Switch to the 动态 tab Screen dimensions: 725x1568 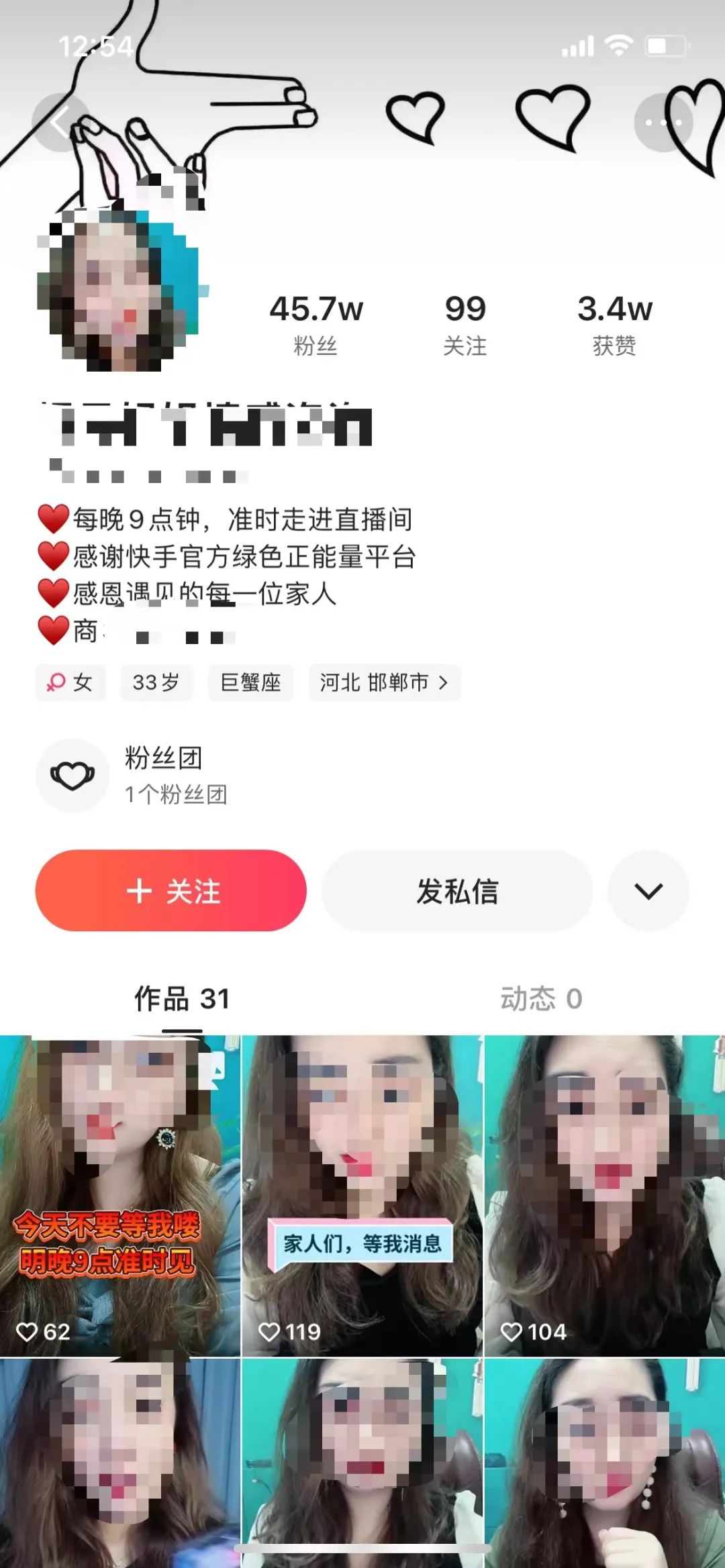pyautogui.click(x=541, y=998)
